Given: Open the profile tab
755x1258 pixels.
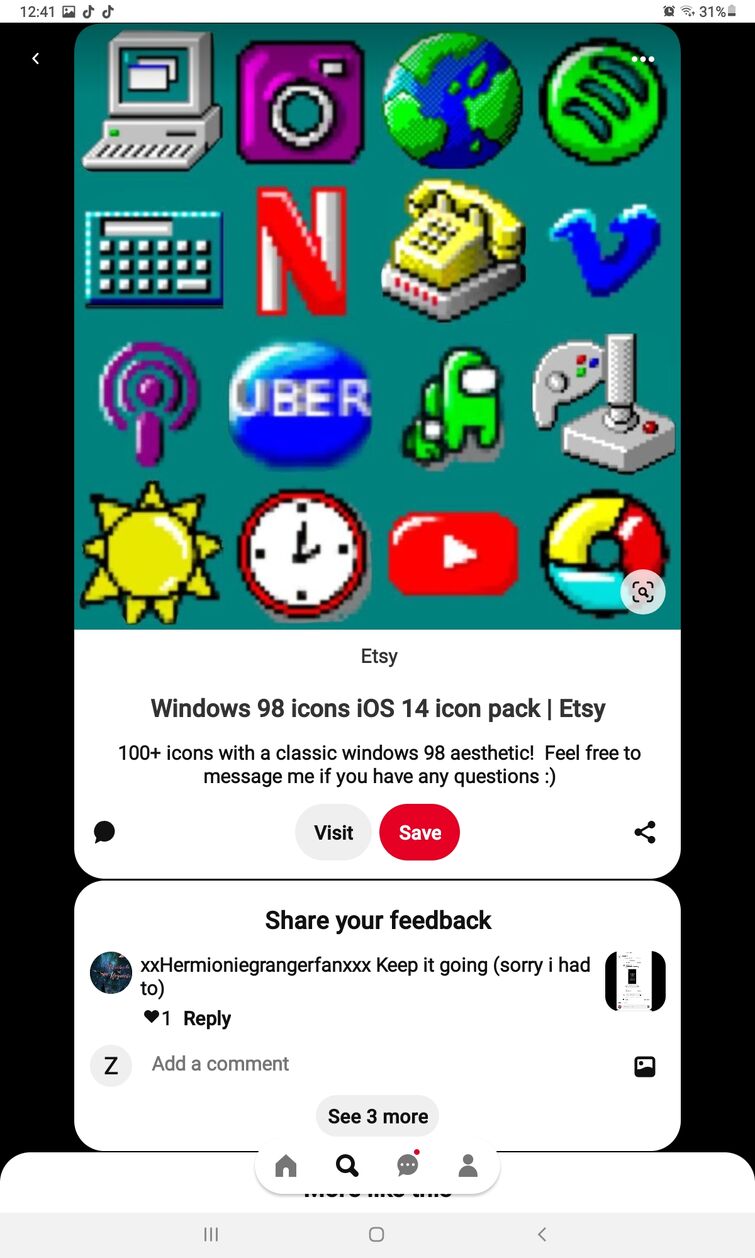Looking at the screenshot, I should click(x=467, y=1166).
